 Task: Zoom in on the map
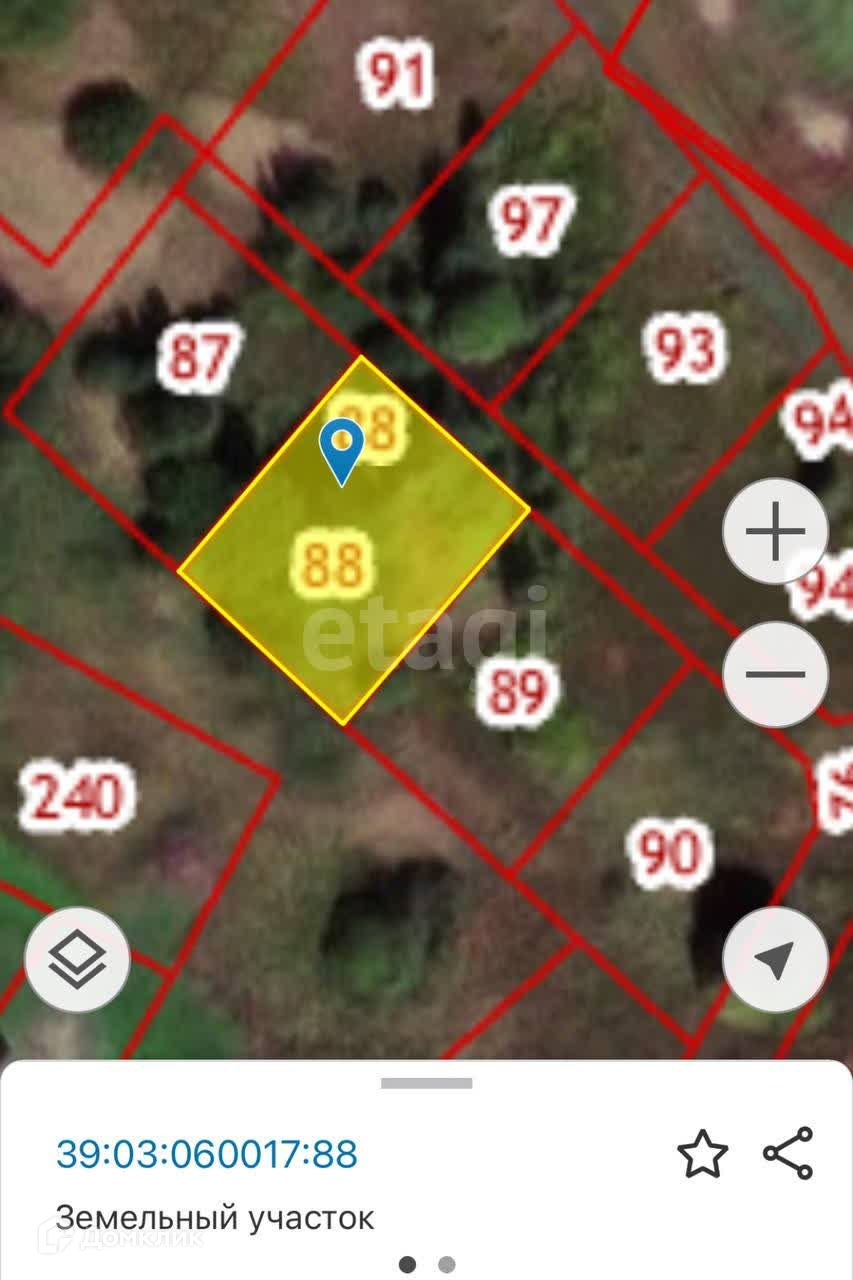[x=775, y=531]
